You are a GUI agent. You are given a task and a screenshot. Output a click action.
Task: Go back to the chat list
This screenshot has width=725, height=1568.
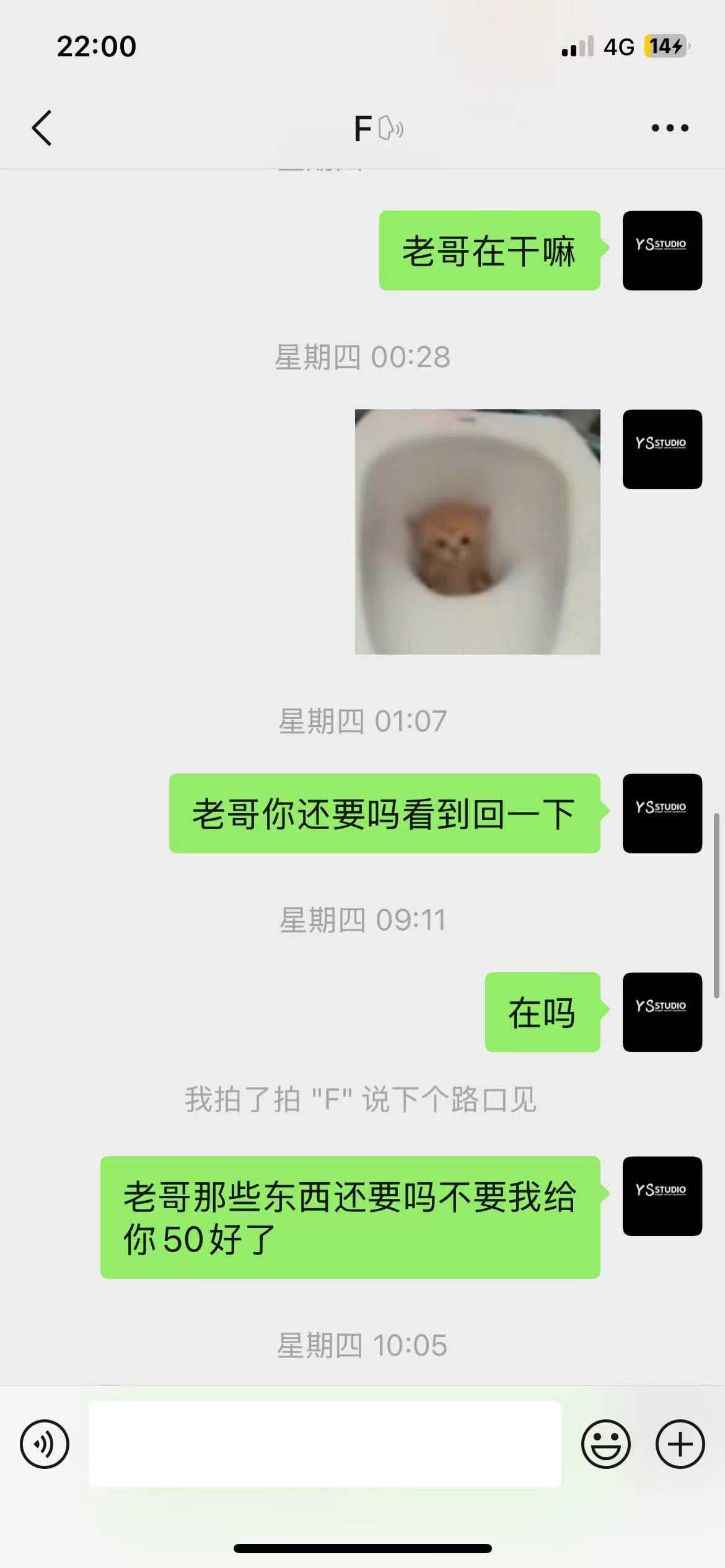click(x=42, y=128)
